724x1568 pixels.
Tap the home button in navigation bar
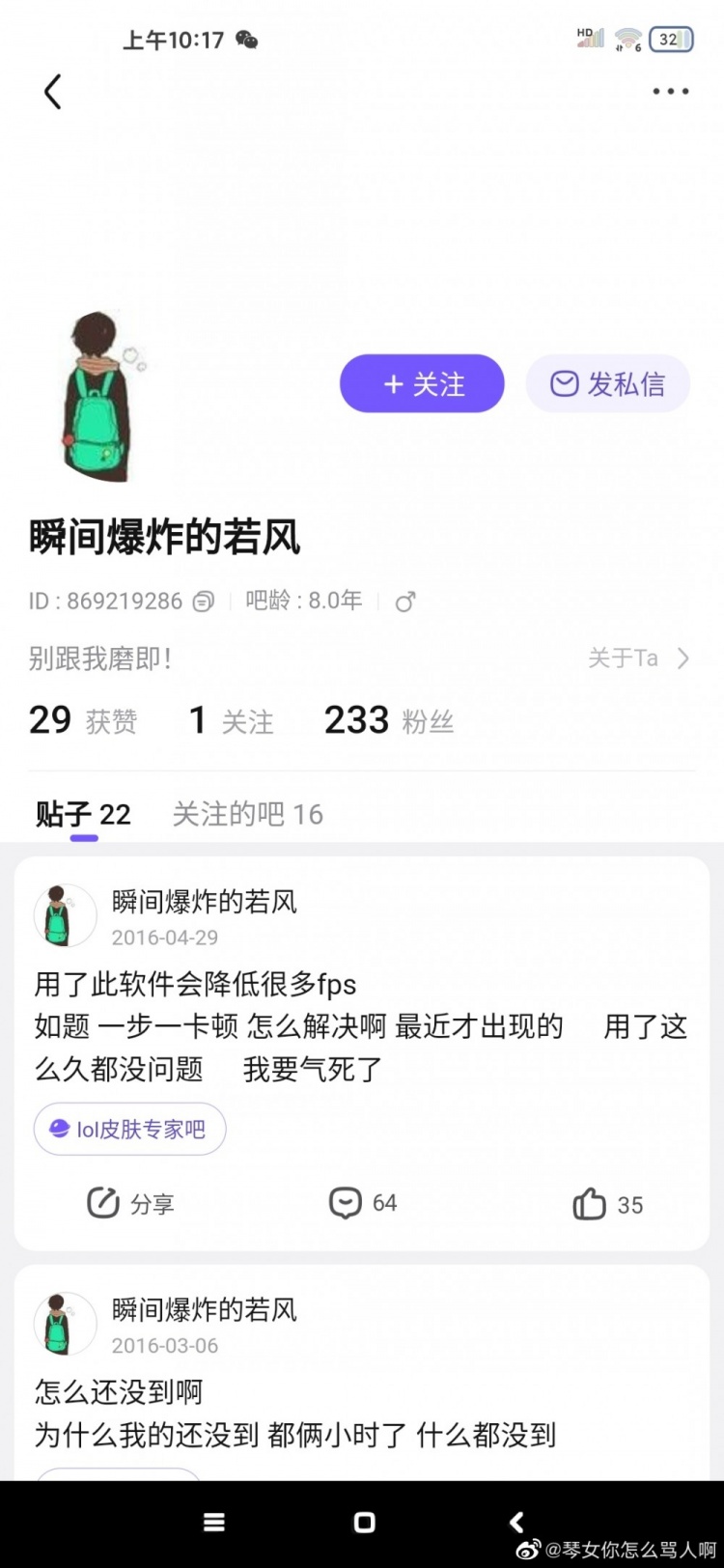tap(364, 1522)
